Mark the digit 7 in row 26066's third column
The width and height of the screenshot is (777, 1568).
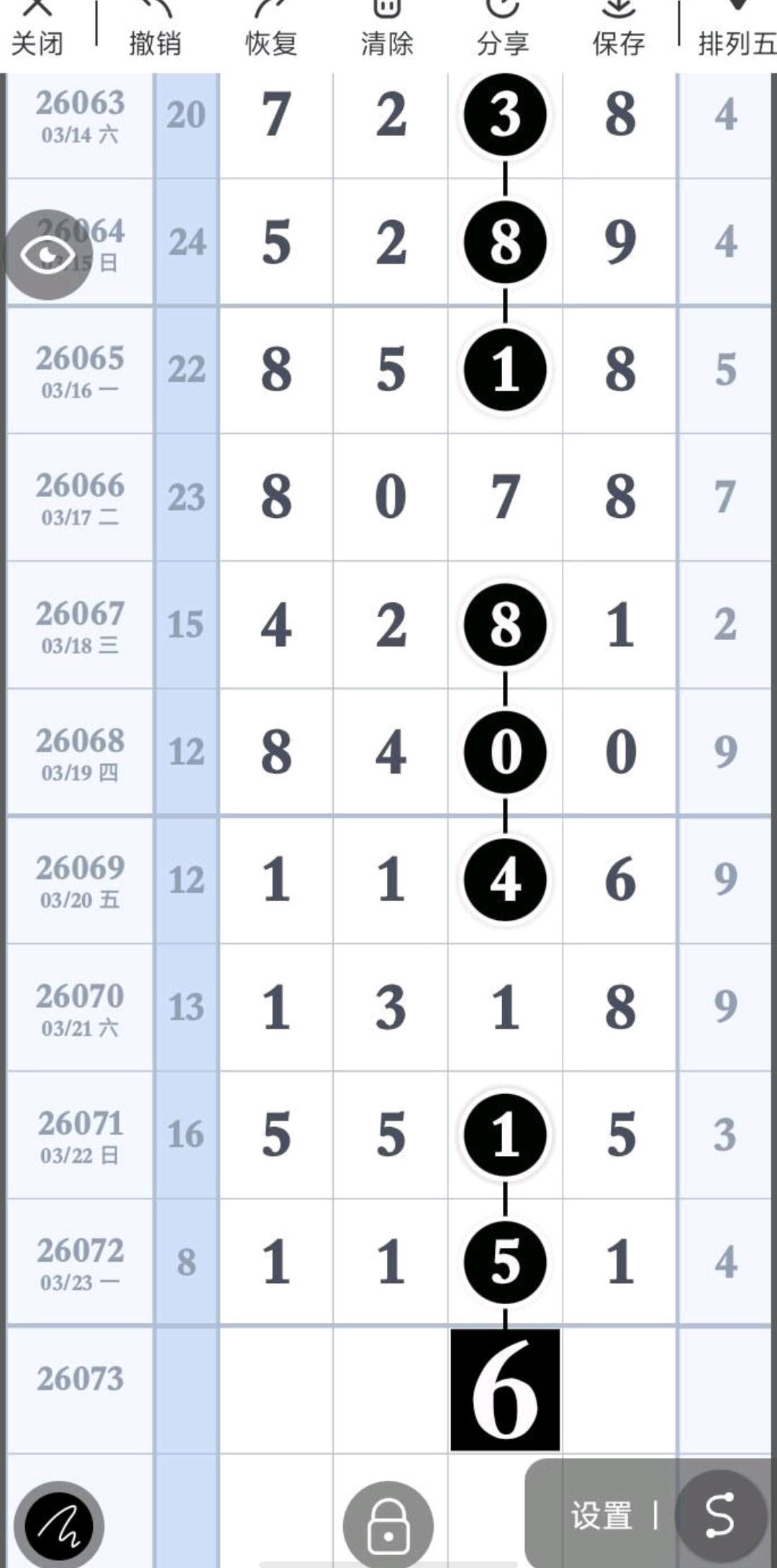point(505,497)
